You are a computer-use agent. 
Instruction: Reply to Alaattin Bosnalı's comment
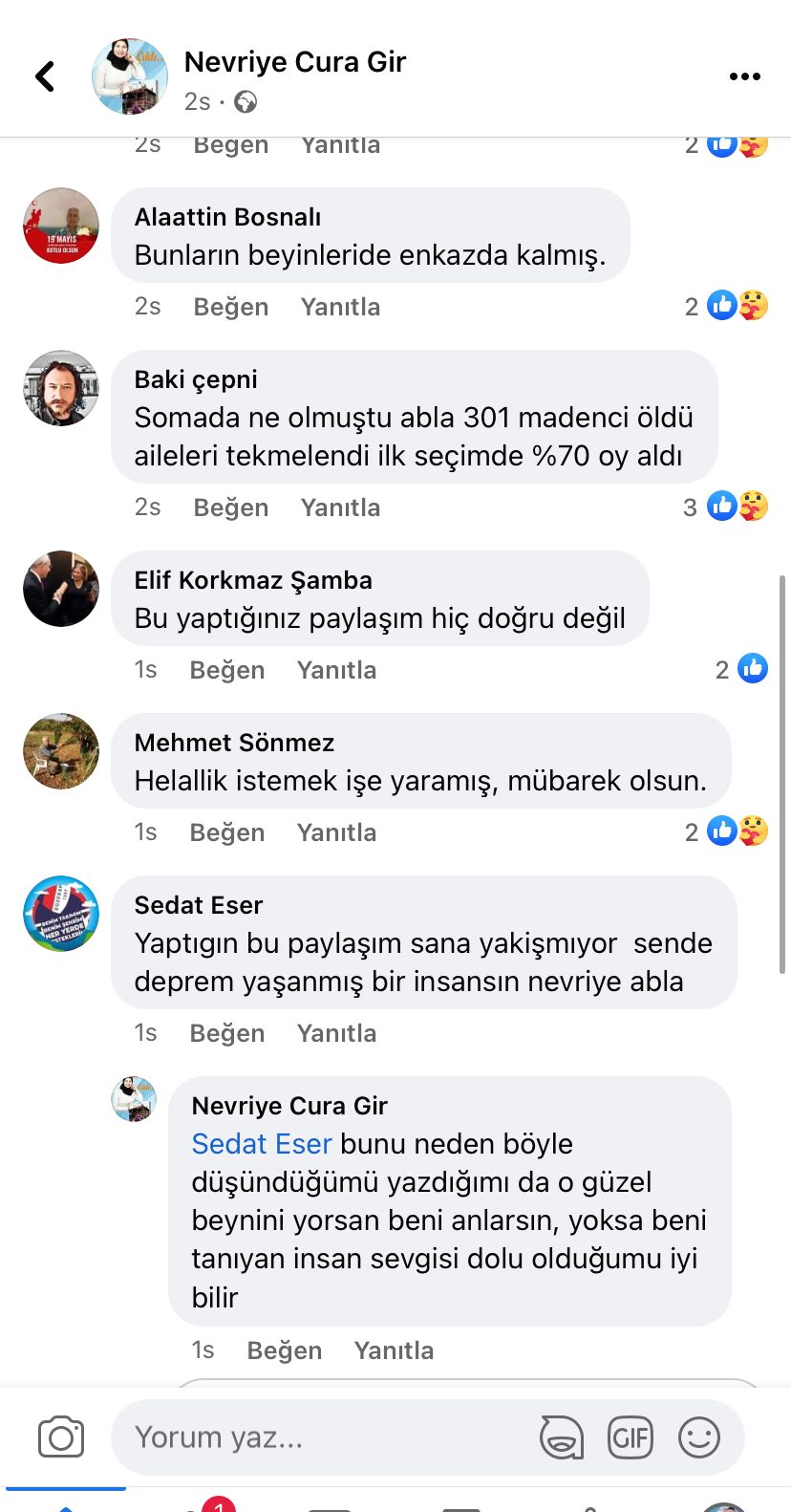(340, 307)
